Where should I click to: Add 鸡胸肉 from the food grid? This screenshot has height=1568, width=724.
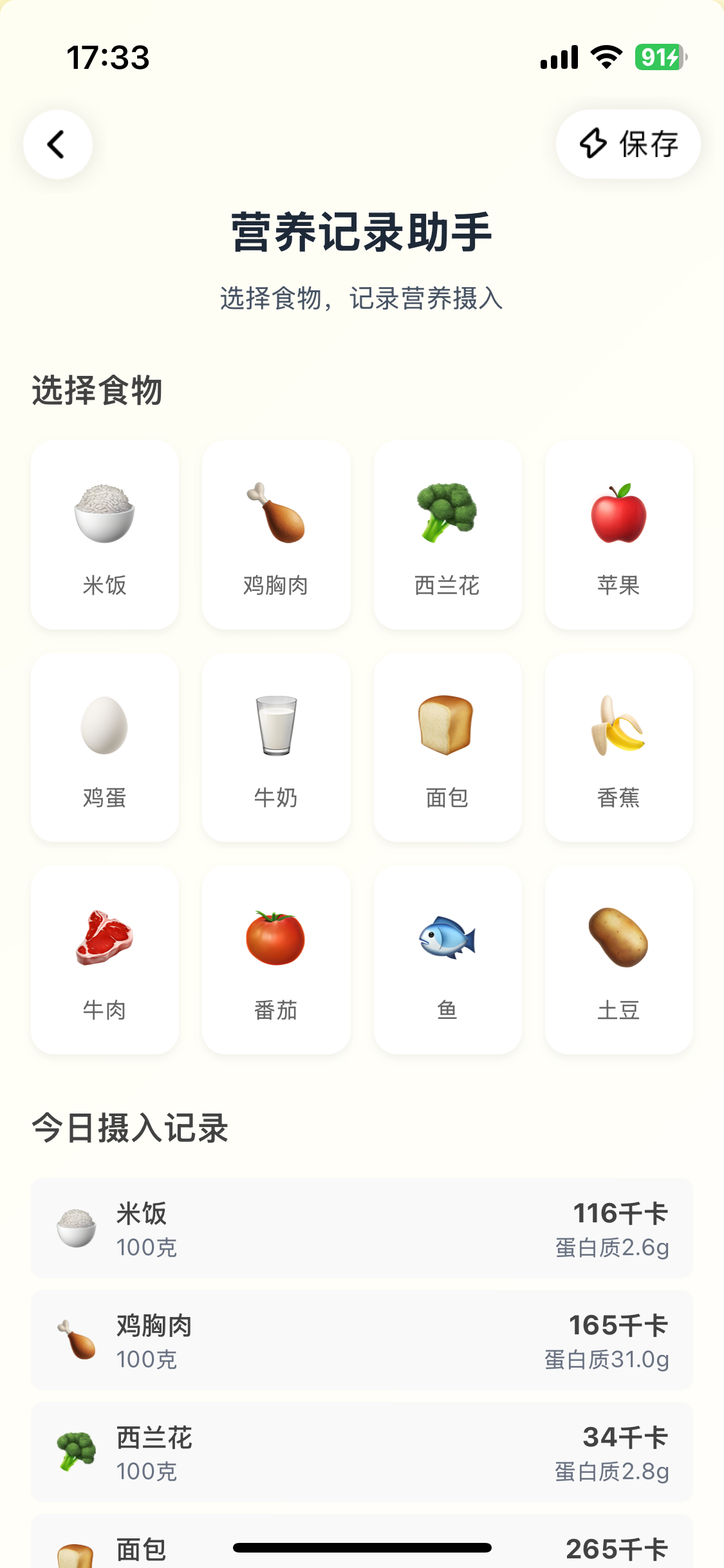276,535
